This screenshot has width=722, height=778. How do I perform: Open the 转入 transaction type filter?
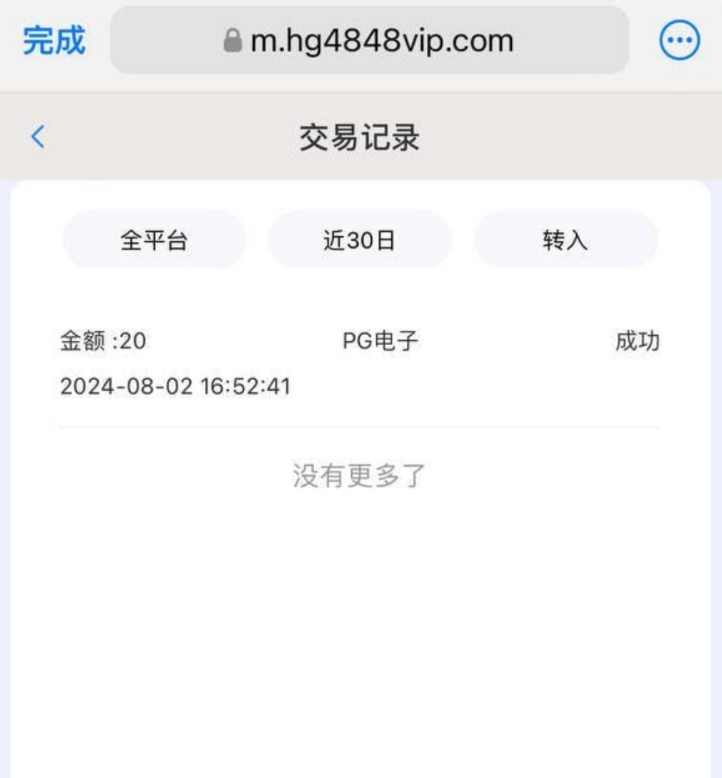click(x=565, y=241)
